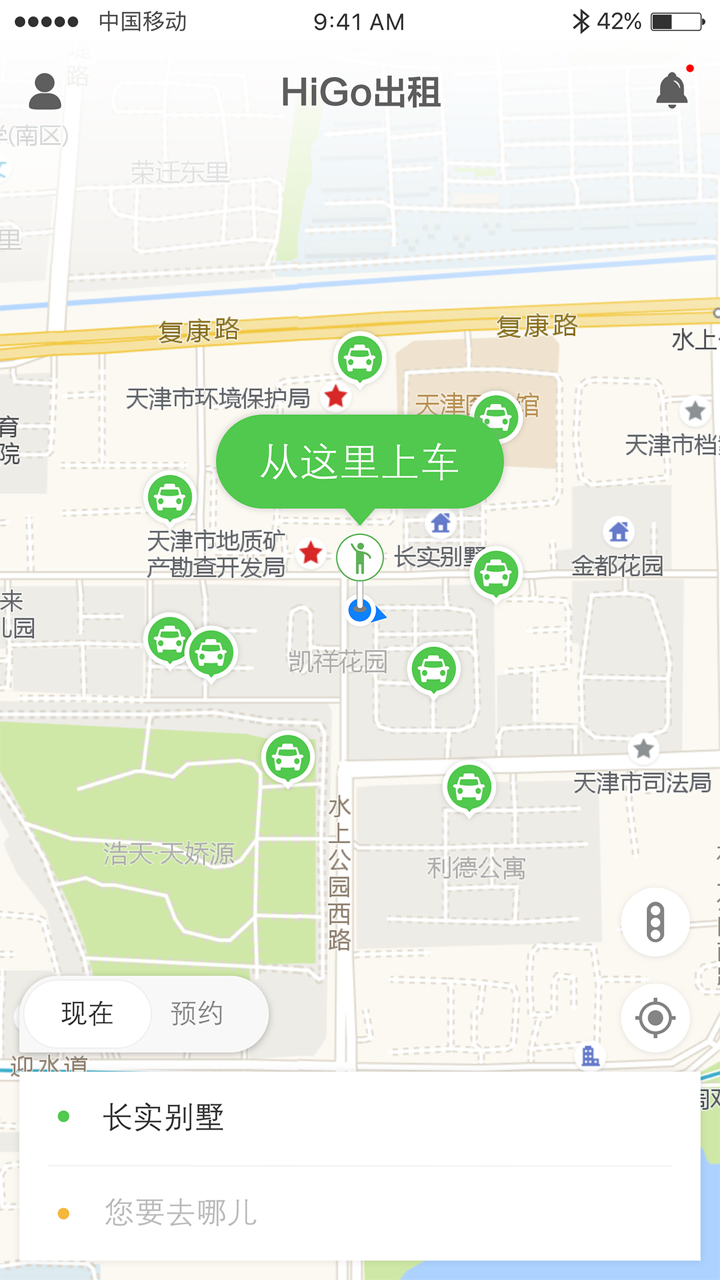Tap the green pickup pedestrian pin
720x1280 pixels.
[x=360, y=556]
